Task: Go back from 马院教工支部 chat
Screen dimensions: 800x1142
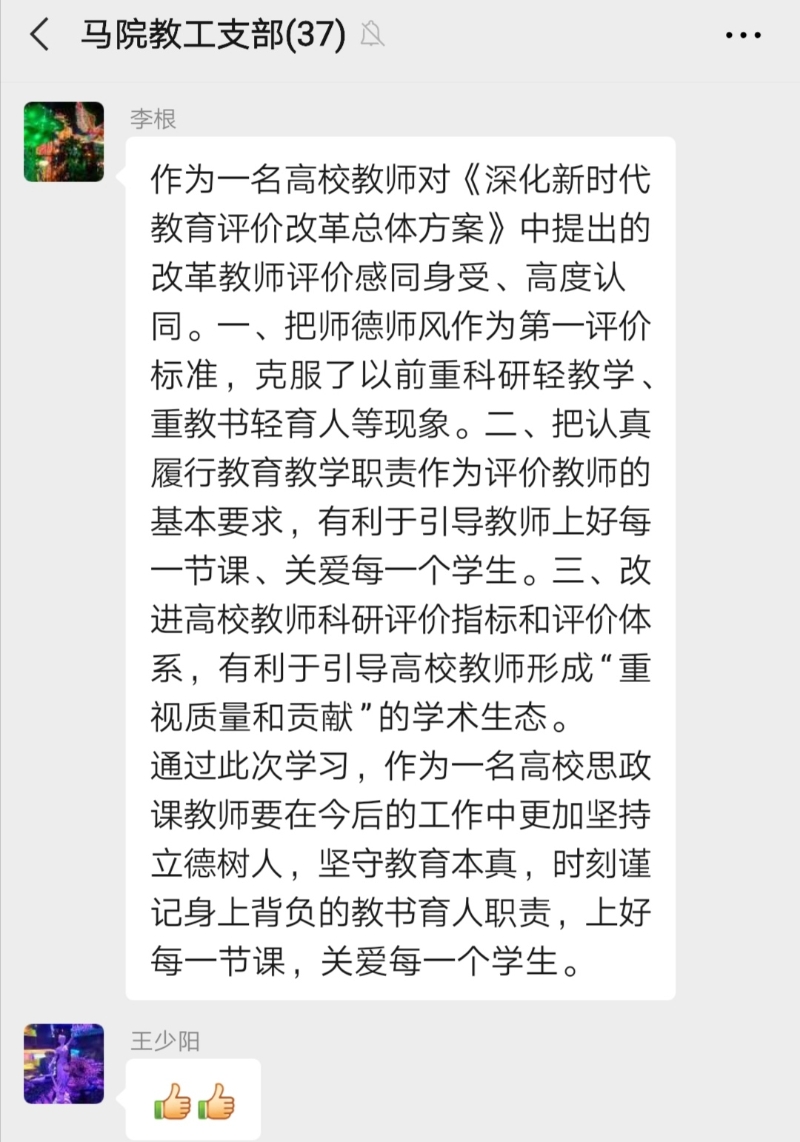Action: point(40,37)
